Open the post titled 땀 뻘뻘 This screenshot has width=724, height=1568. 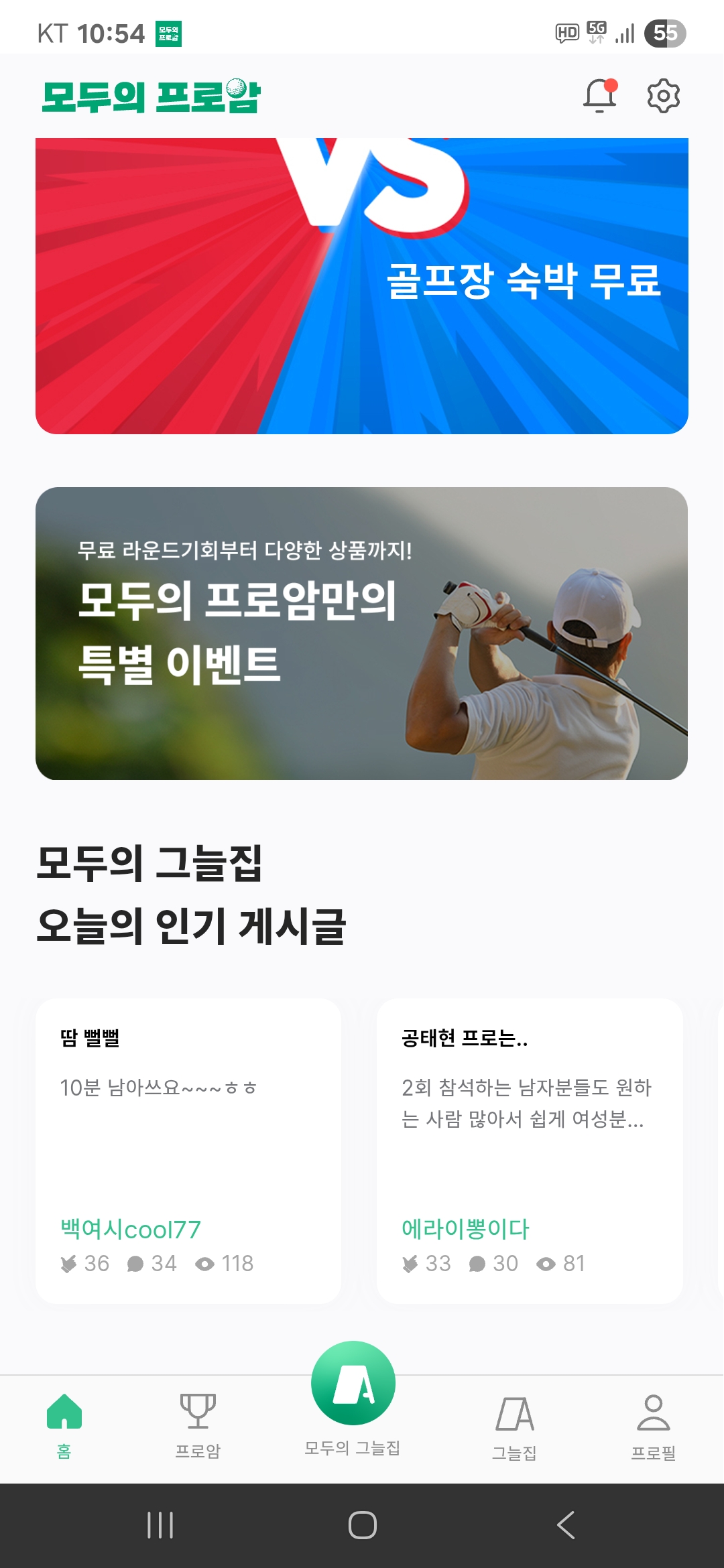pos(188,1151)
